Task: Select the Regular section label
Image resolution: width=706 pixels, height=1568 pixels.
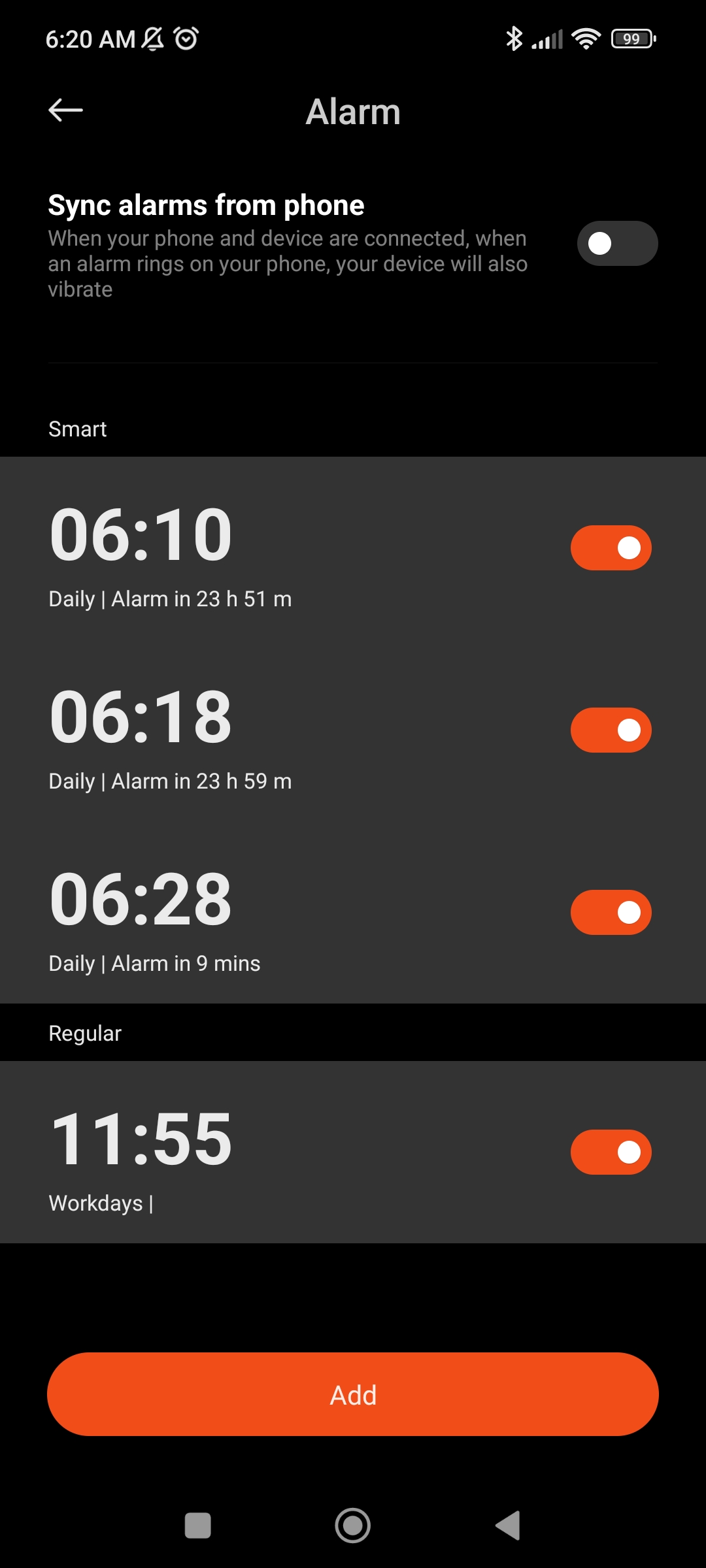Action: pos(84,1033)
